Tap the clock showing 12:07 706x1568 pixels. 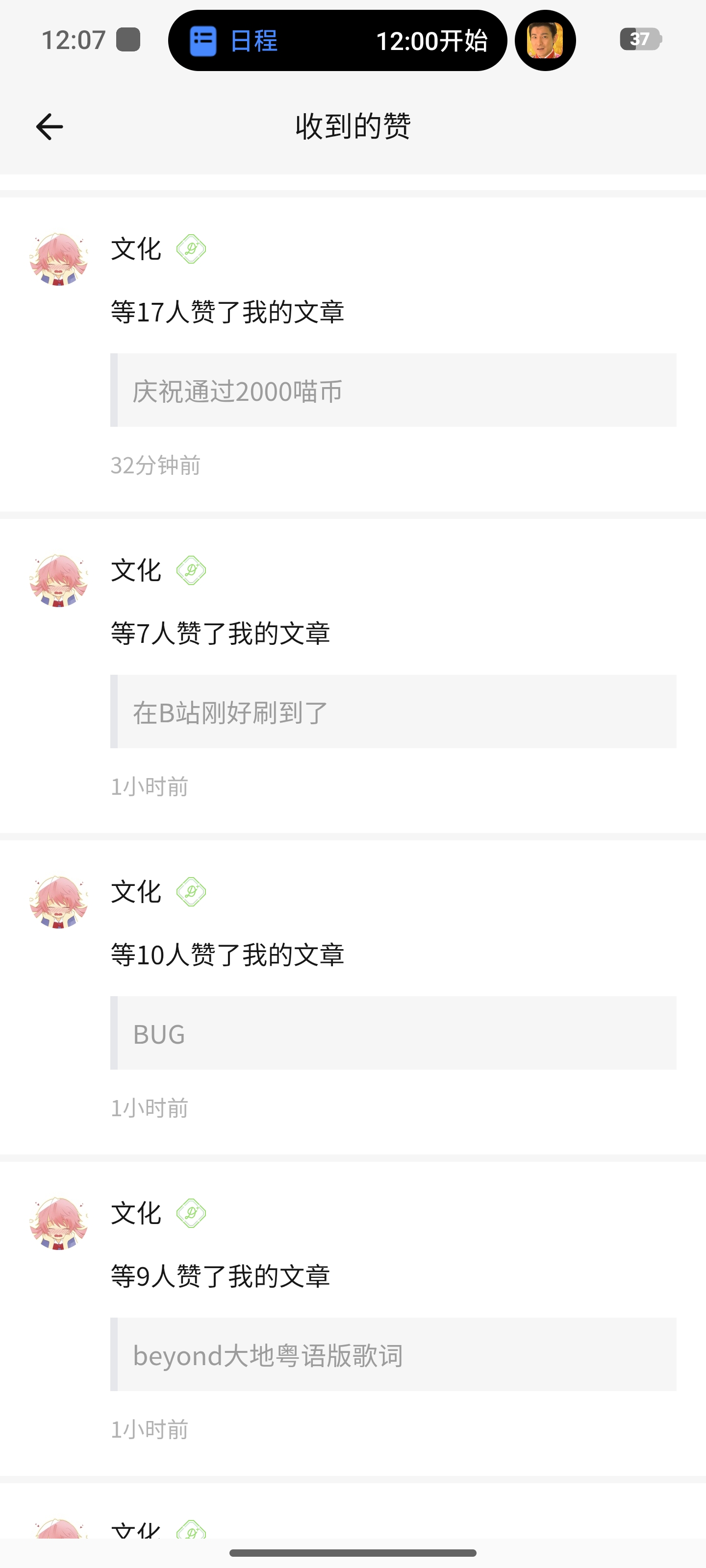[x=73, y=40]
